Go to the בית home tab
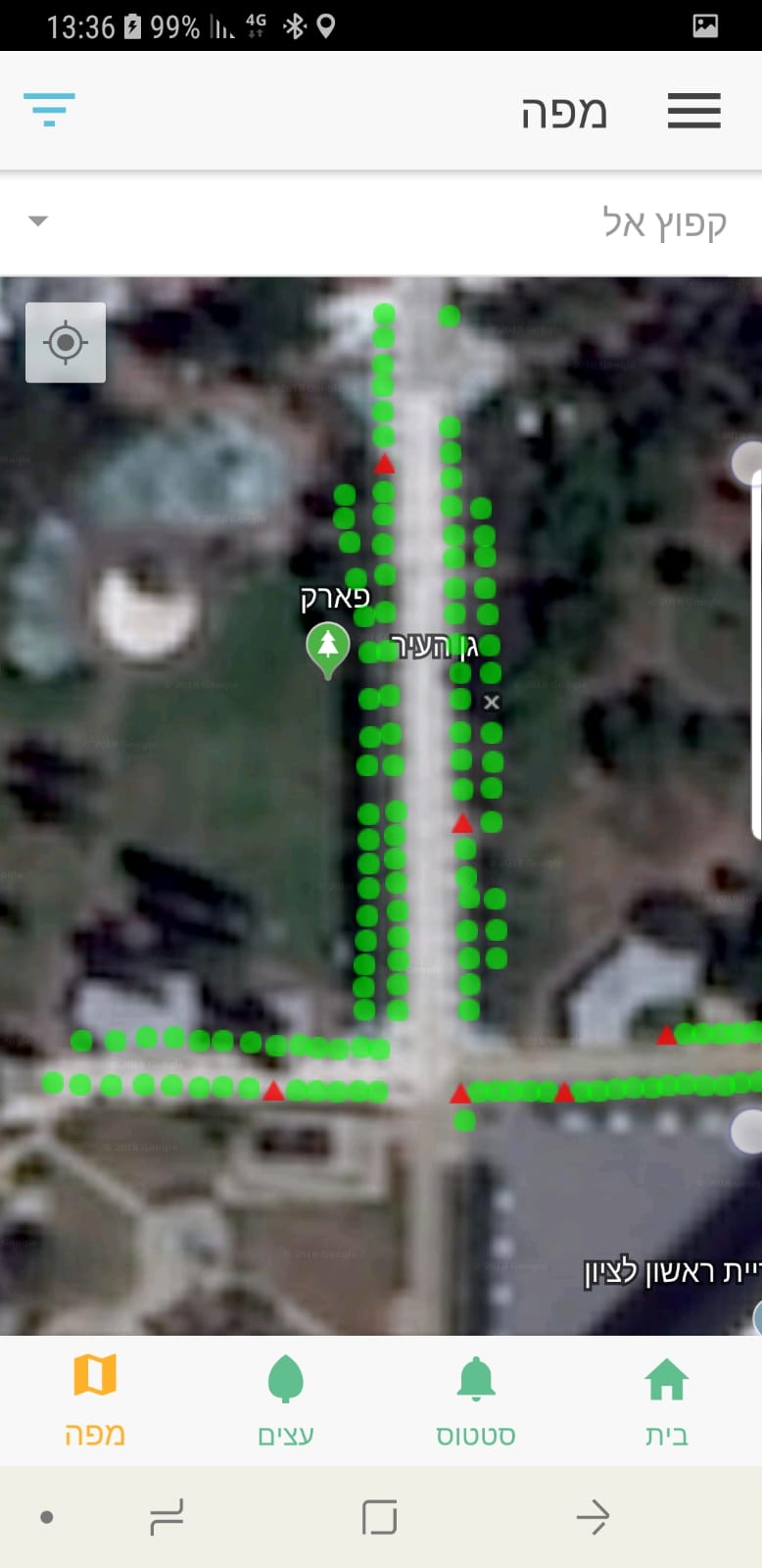Screen dimensions: 762x1568 (667, 1399)
